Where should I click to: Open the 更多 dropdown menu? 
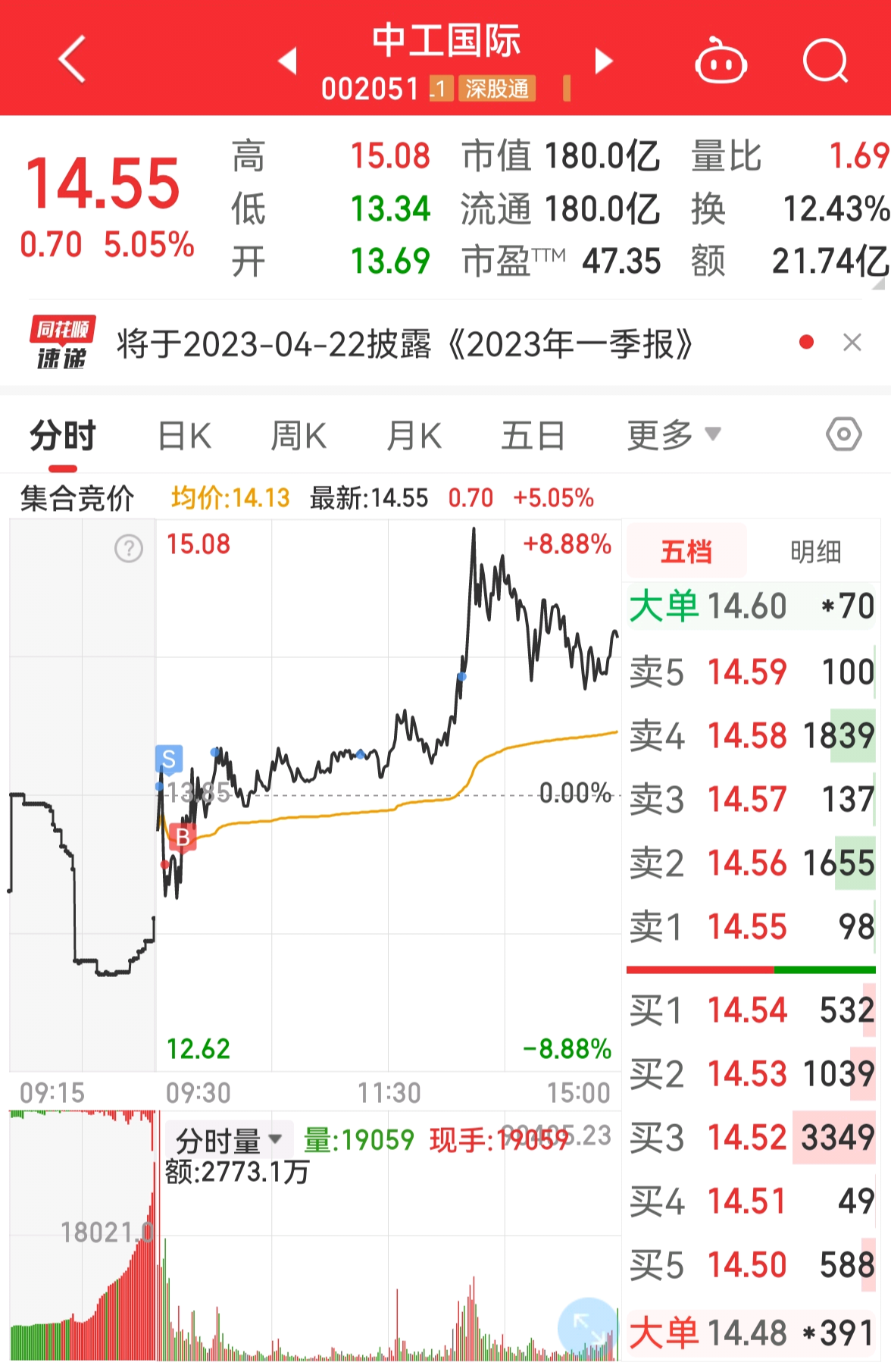click(x=670, y=435)
